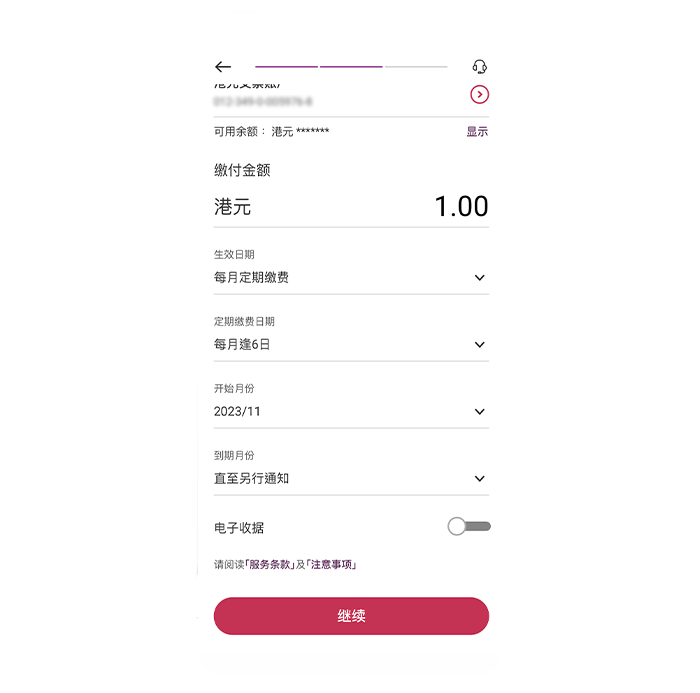700x693 pixels.
Task: Open the 定期缴费日期 dropdown
Action: [x=351, y=344]
